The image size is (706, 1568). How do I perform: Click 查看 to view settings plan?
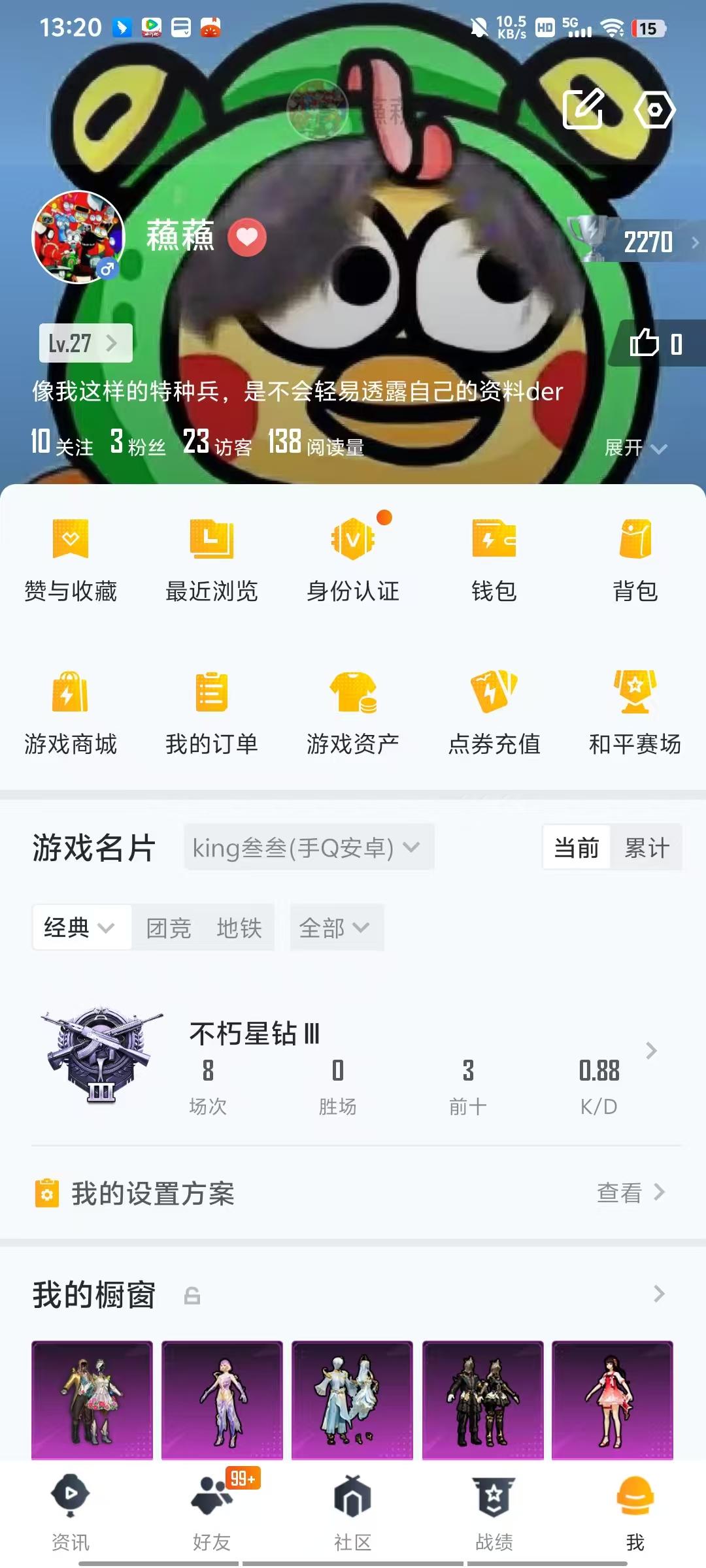tap(618, 1192)
